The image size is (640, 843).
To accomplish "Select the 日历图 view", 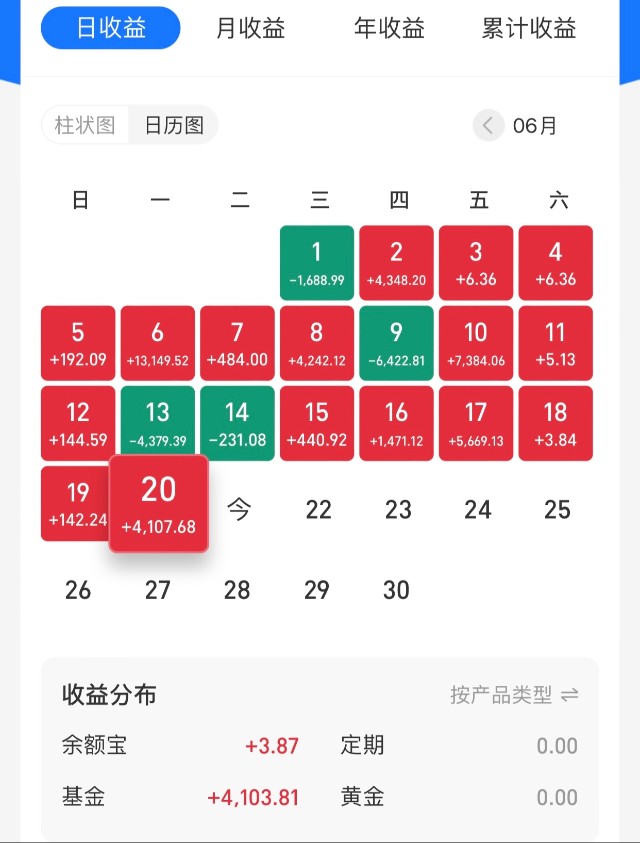I will point(173,125).
